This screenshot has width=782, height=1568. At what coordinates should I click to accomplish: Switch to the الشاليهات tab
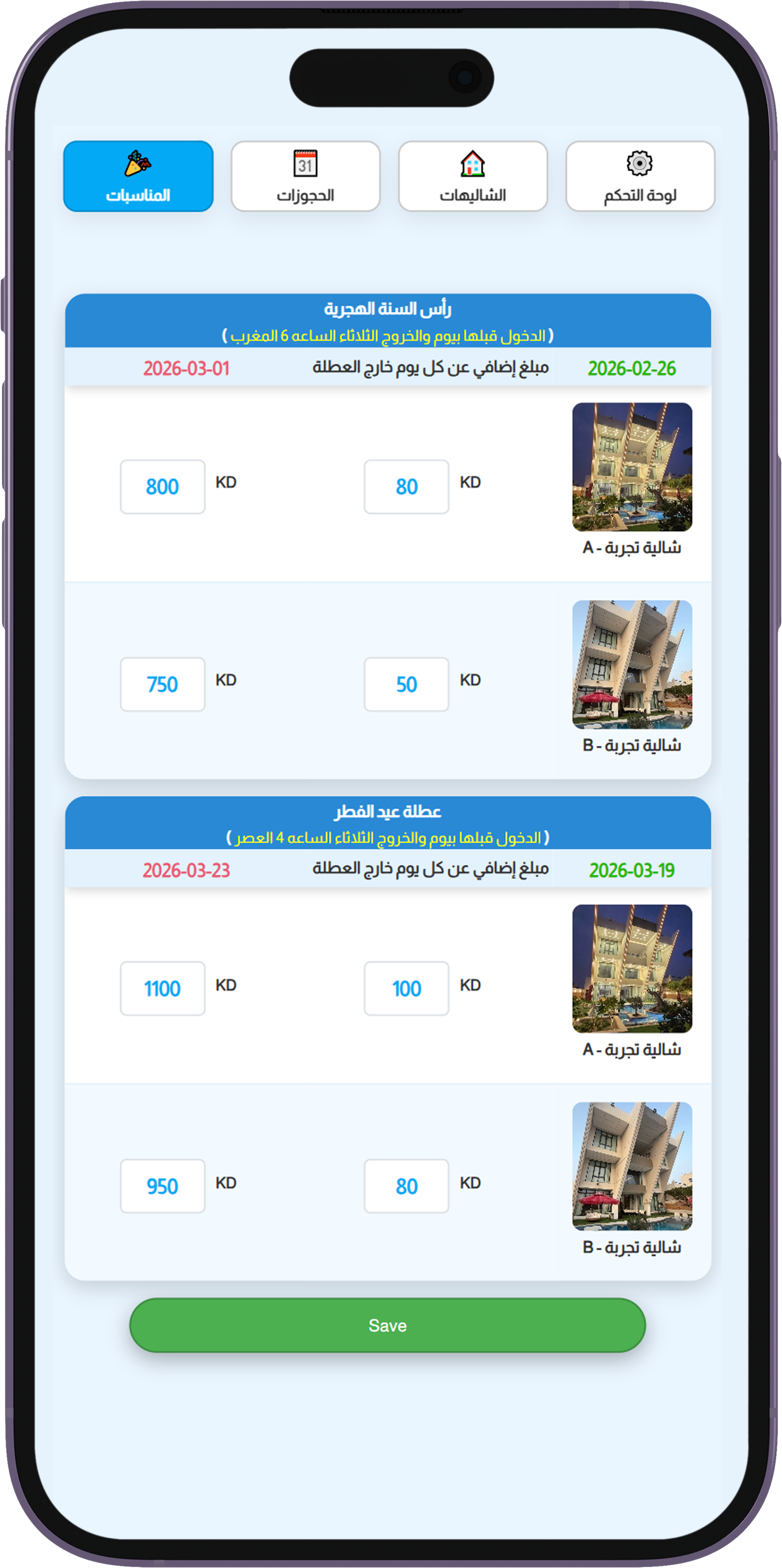coord(473,176)
